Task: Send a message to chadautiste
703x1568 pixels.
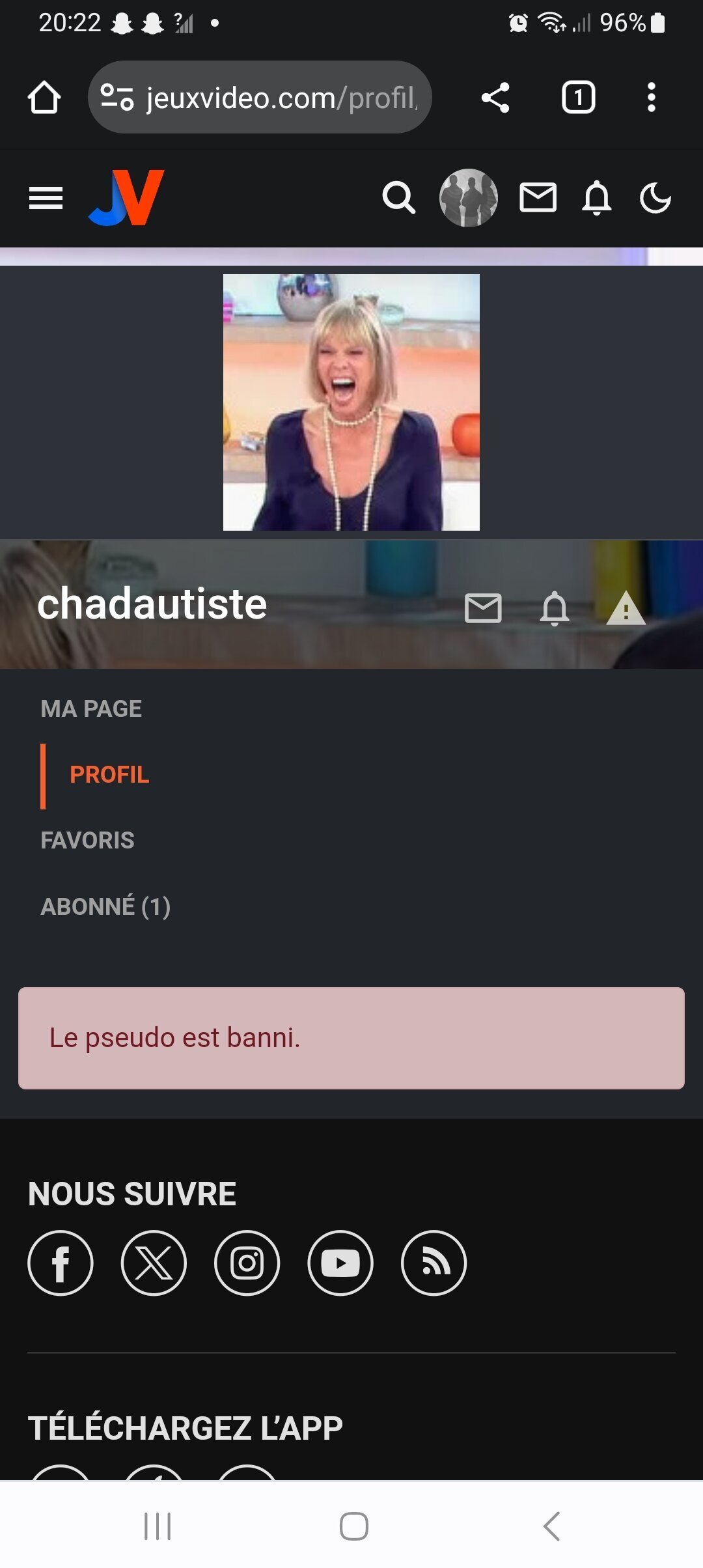Action: 483,608
